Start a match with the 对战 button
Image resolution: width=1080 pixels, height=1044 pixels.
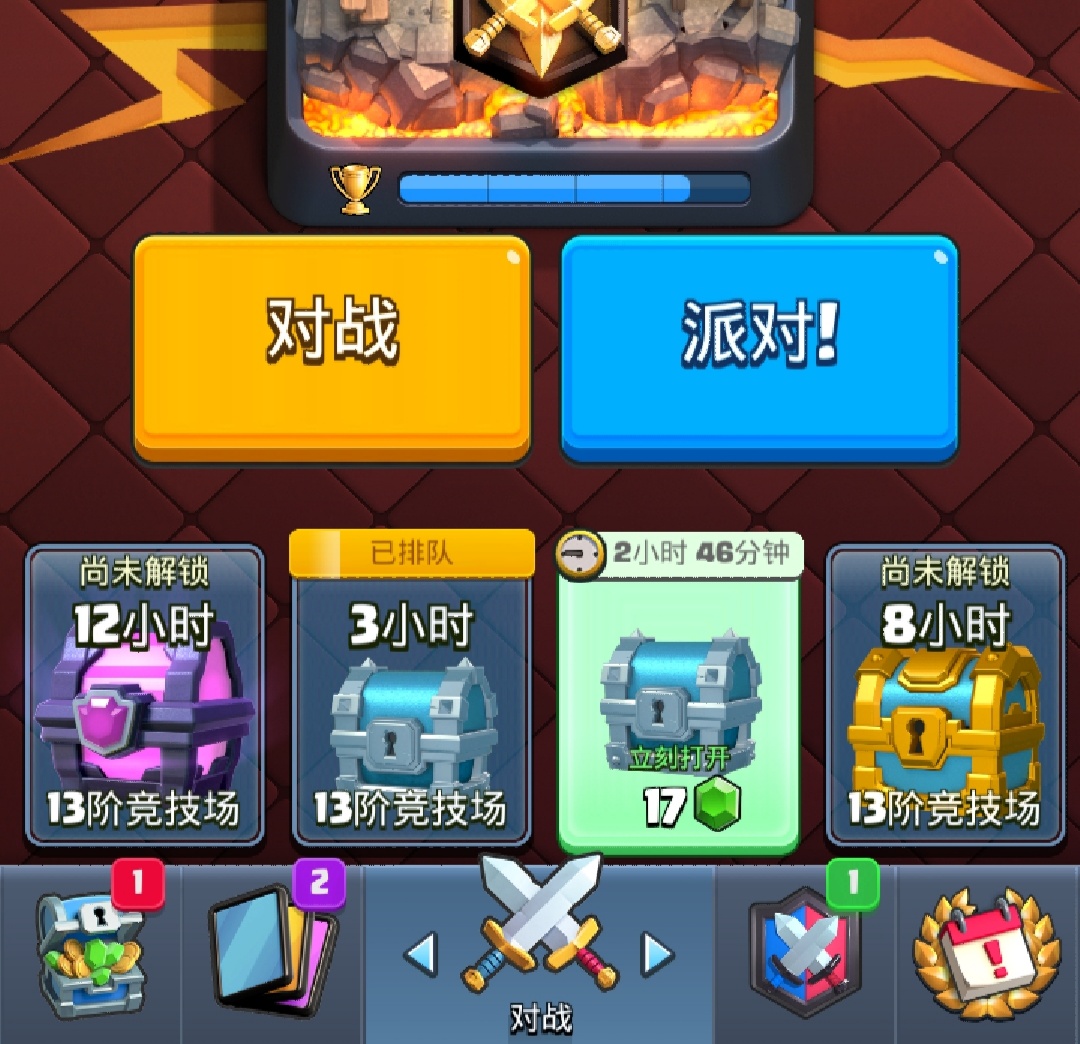coord(332,347)
